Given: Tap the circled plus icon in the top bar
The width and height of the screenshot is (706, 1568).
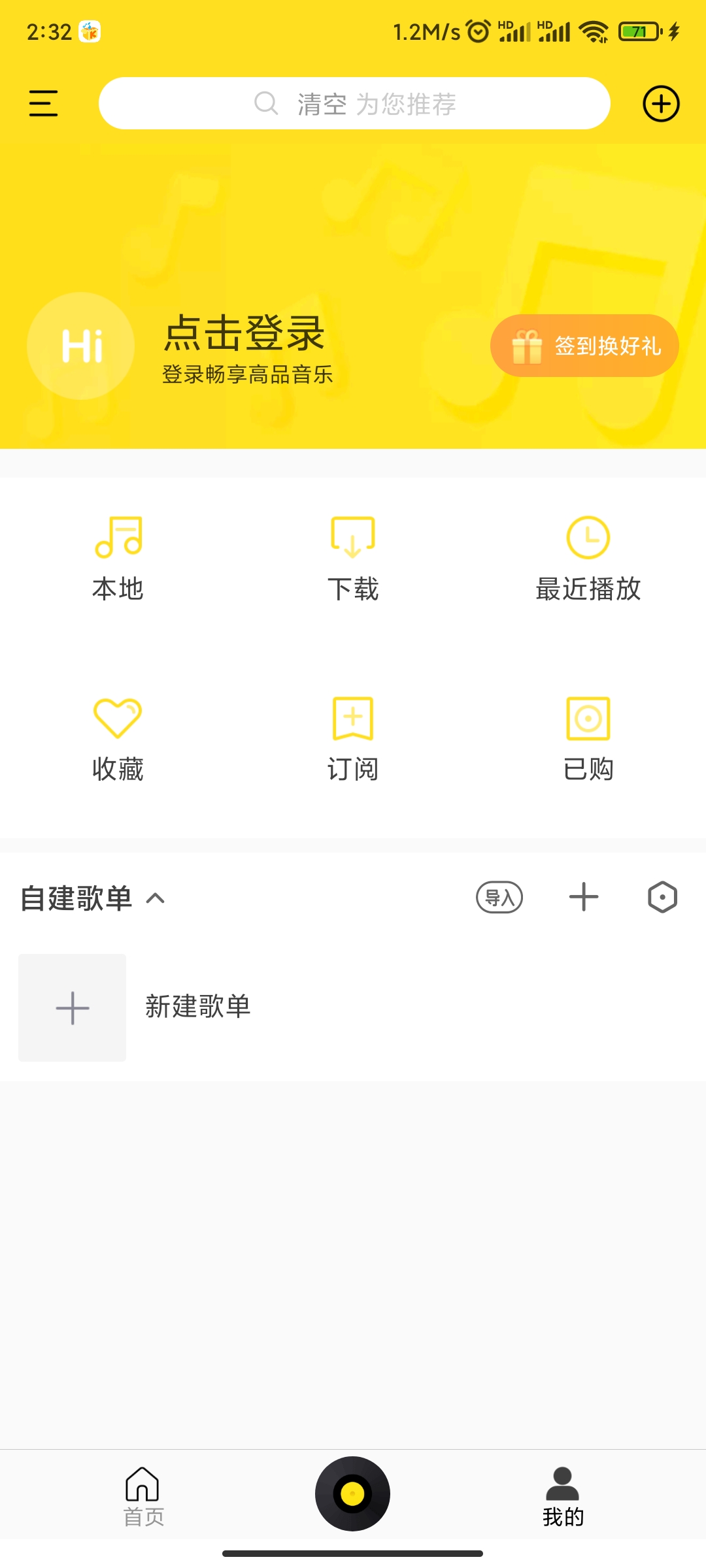Looking at the screenshot, I should 661,104.
